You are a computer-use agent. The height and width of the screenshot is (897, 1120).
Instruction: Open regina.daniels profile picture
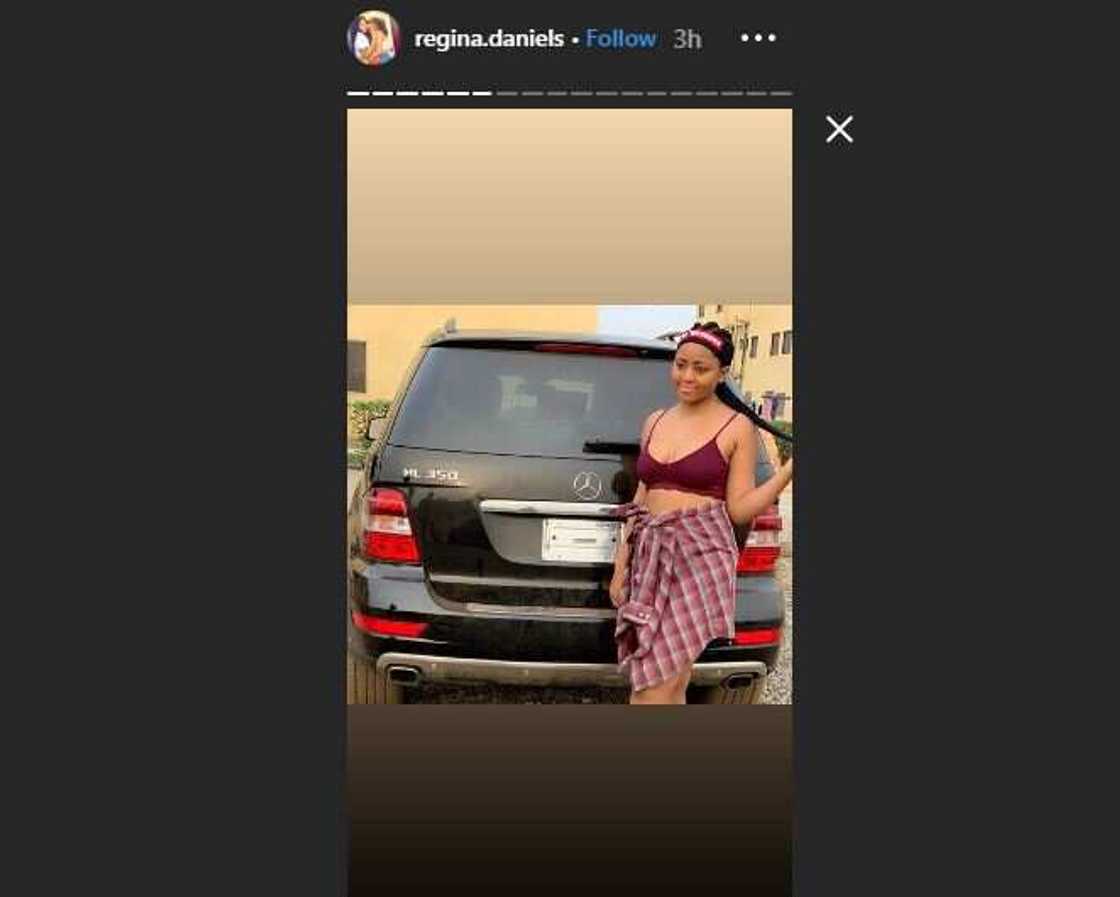click(373, 39)
